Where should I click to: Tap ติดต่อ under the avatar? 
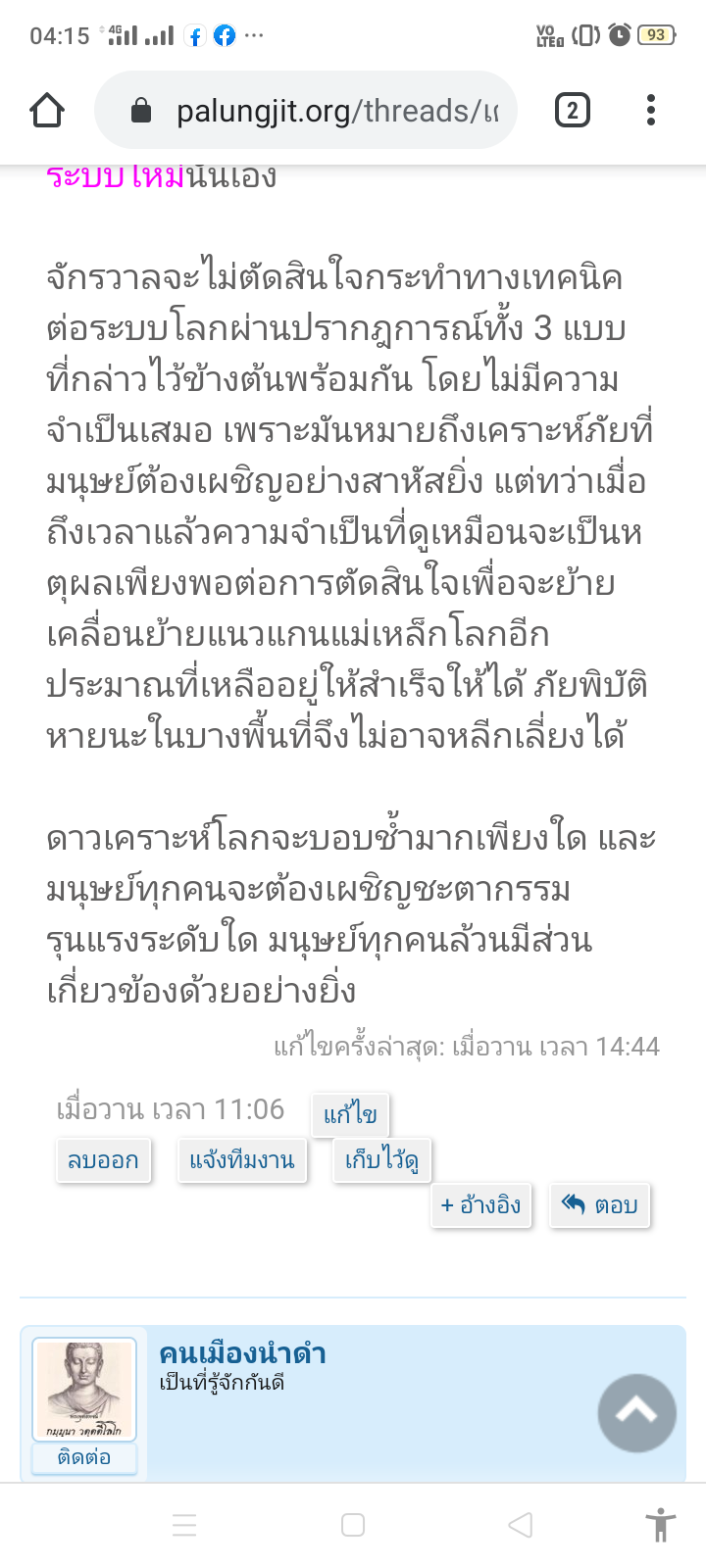[84, 1457]
